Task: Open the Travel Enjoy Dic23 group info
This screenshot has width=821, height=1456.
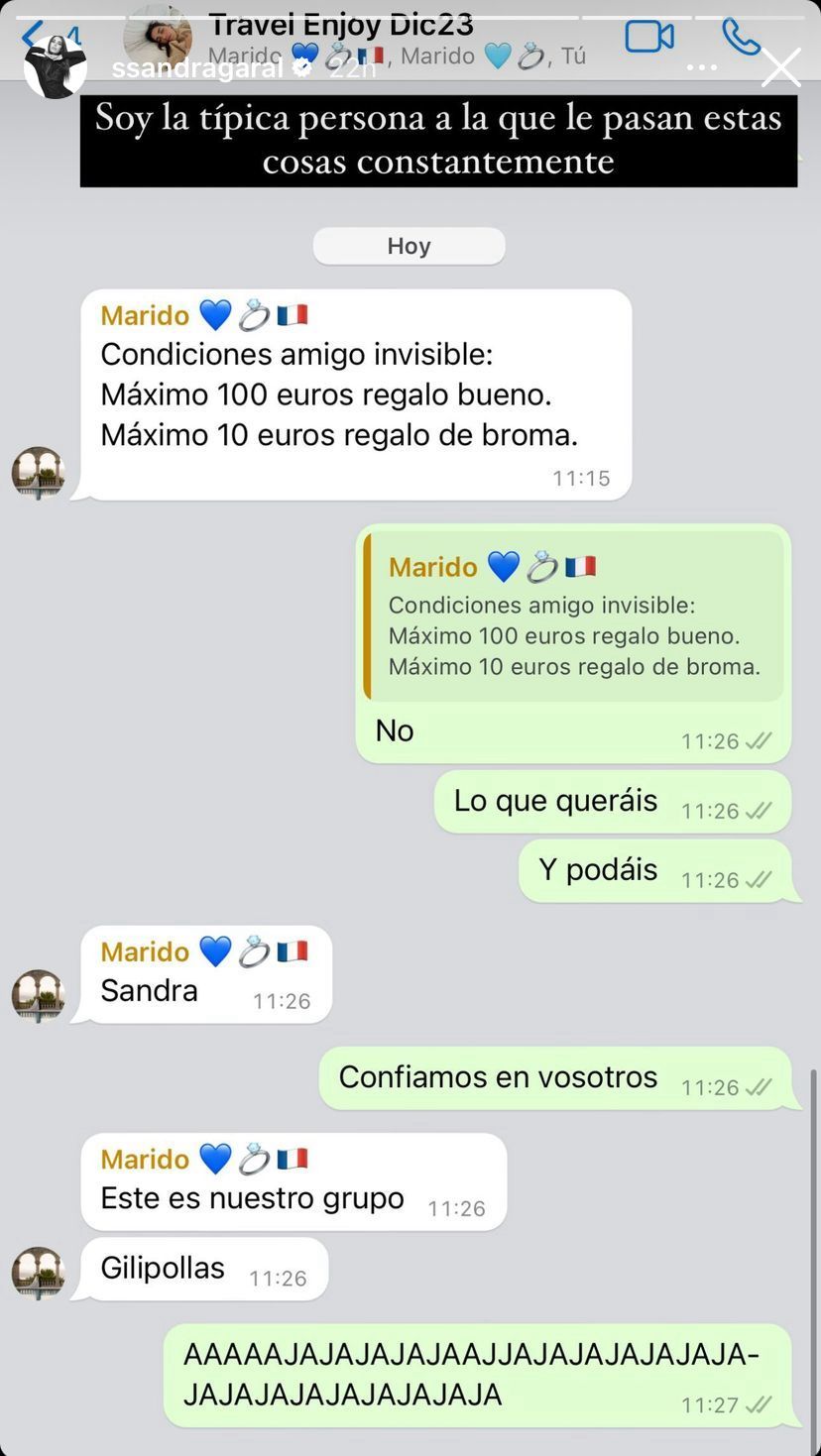Action: pyautogui.click(x=342, y=23)
